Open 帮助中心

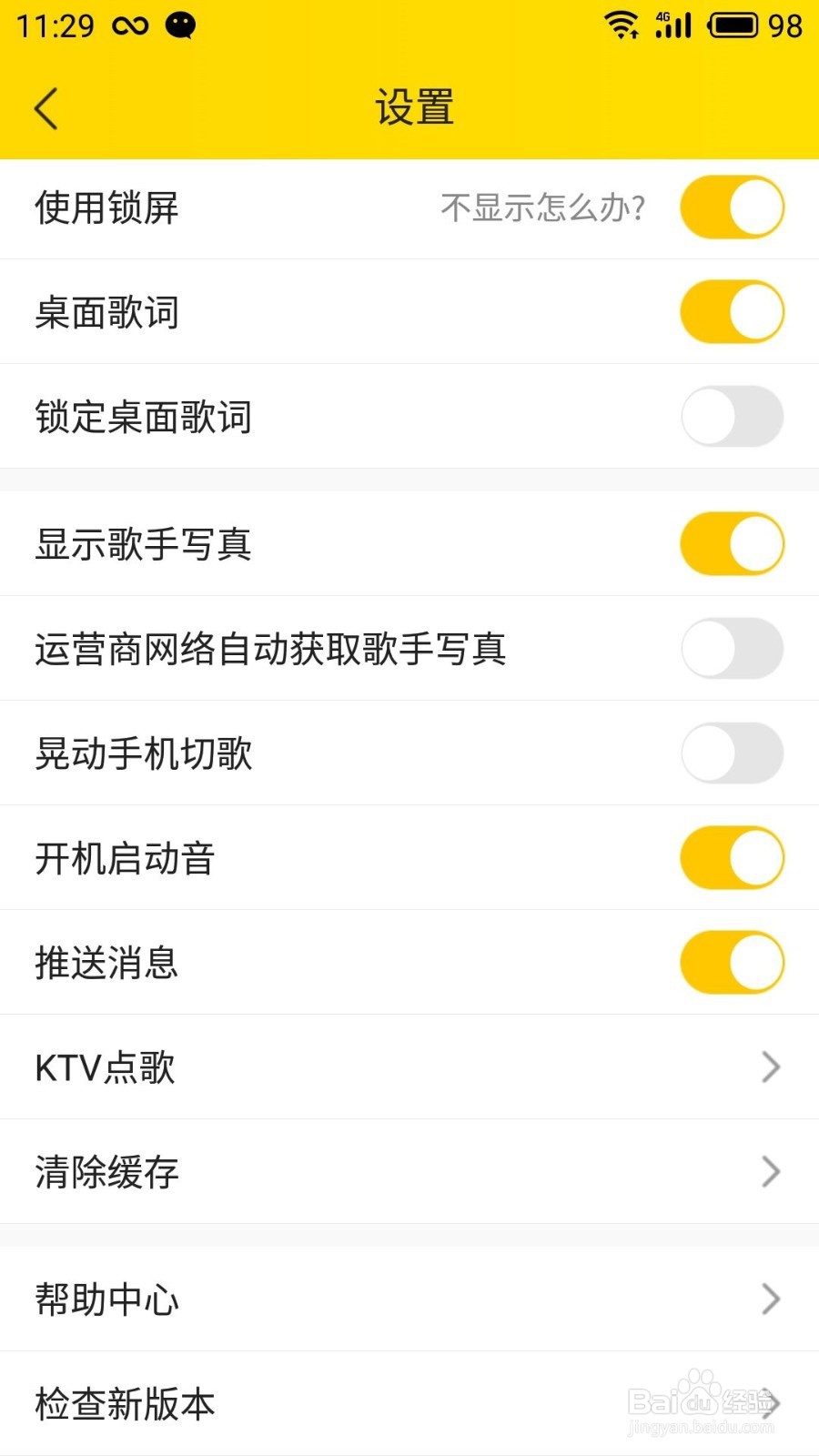tap(409, 1299)
